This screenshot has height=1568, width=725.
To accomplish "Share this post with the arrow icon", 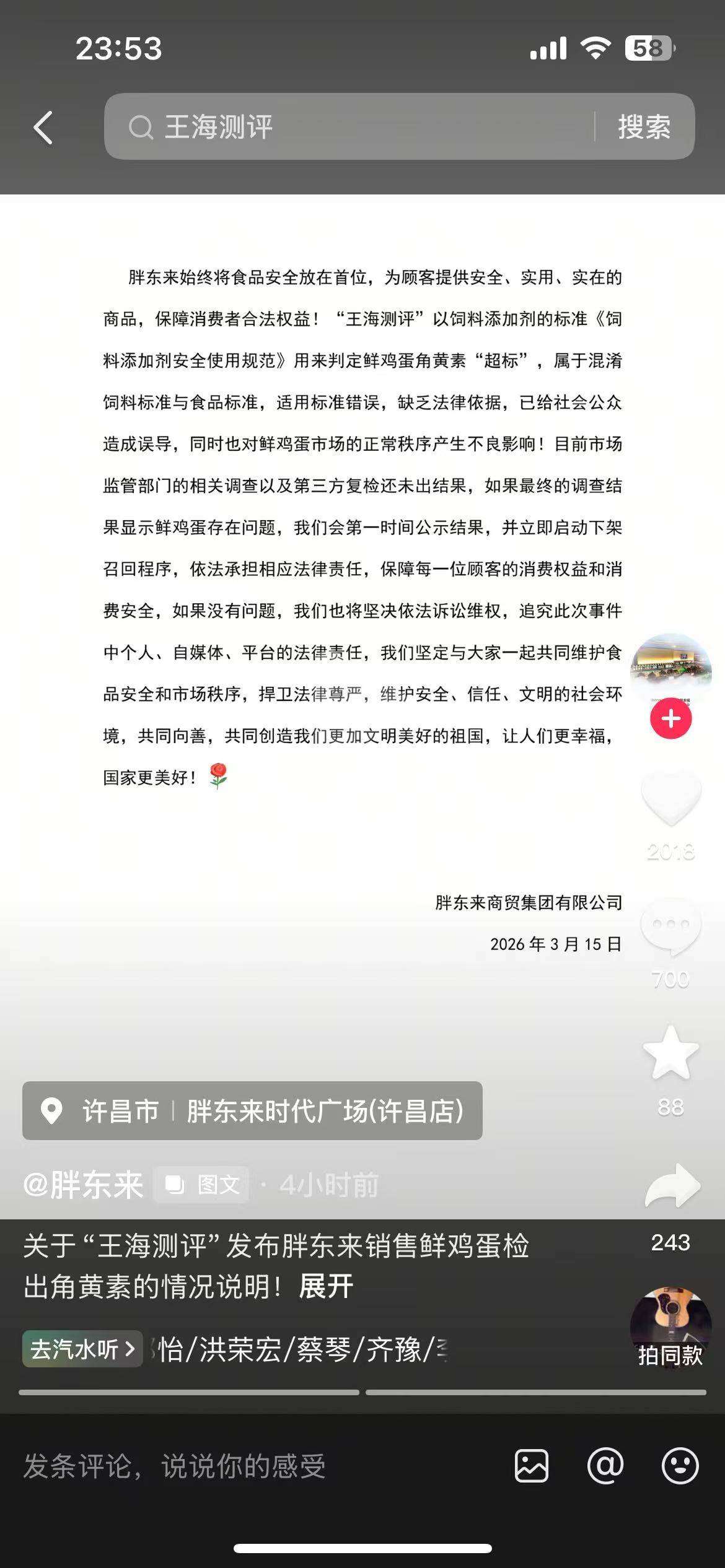I will pos(672,1187).
